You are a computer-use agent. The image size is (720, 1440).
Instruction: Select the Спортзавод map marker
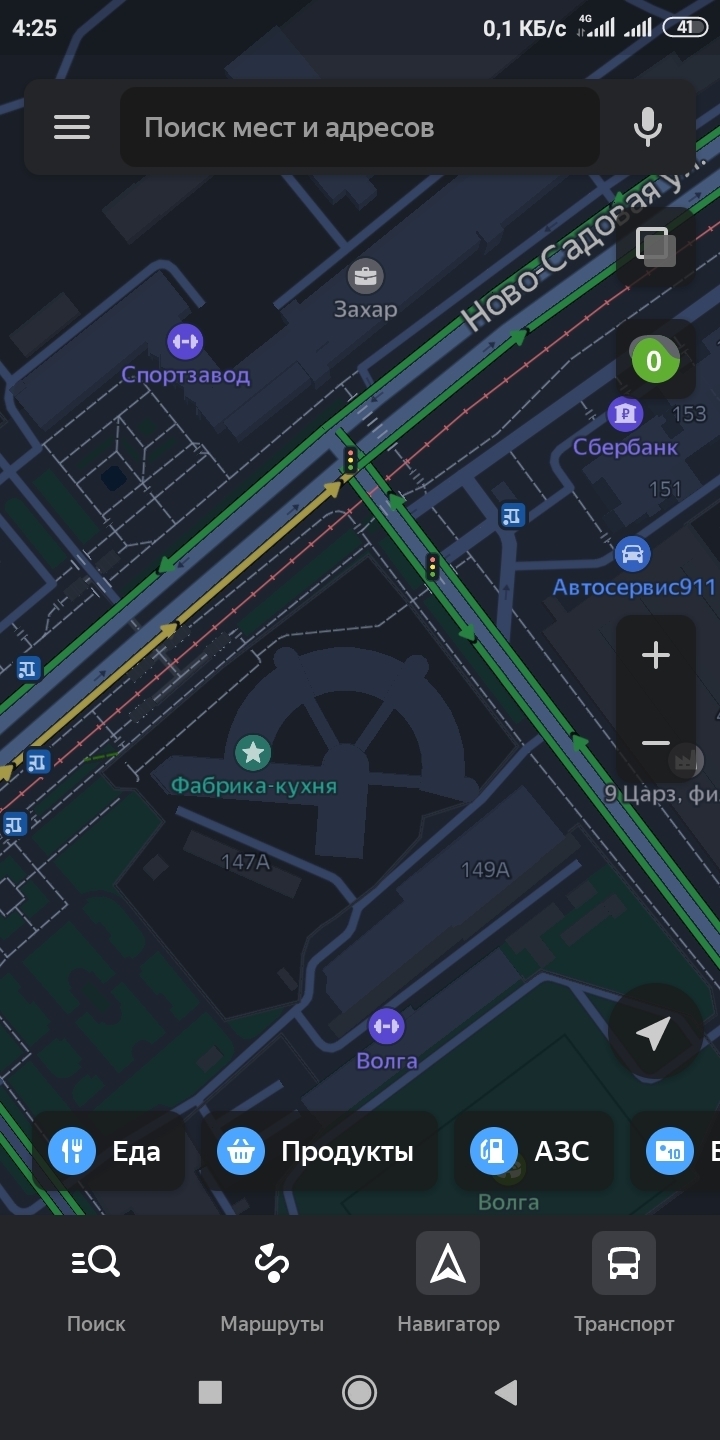(x=185, y=342)
